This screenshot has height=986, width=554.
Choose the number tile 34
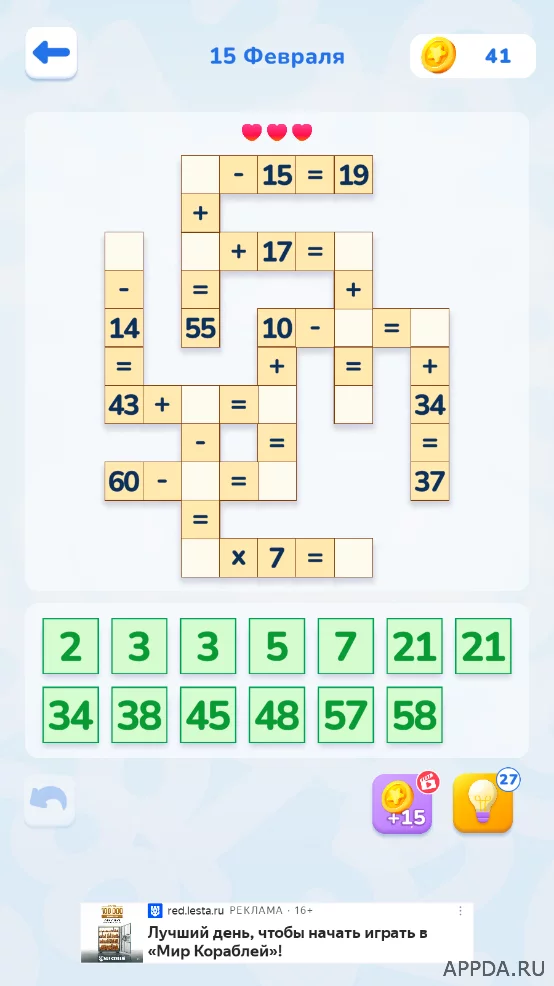70,715
